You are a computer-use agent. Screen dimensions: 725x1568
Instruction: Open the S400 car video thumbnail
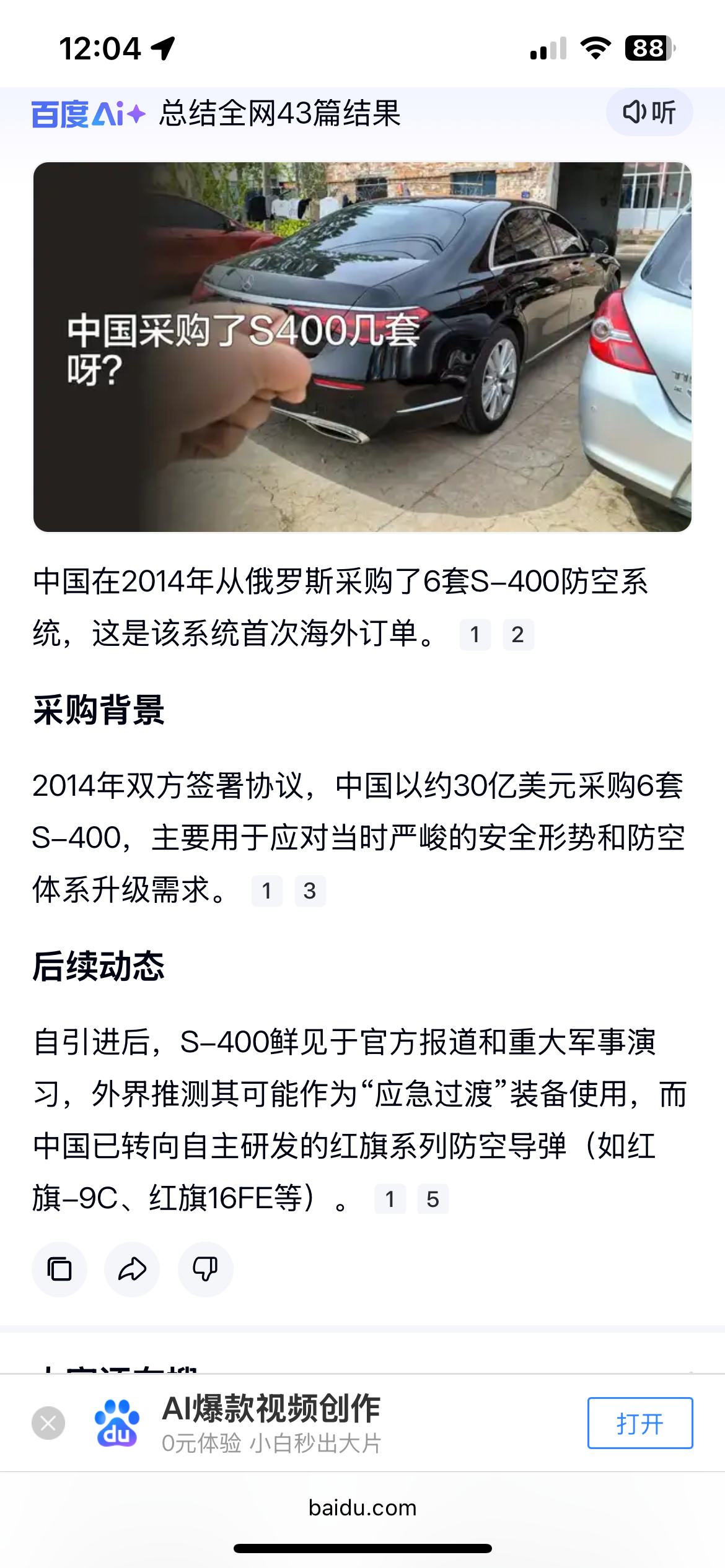click(362, 347)
